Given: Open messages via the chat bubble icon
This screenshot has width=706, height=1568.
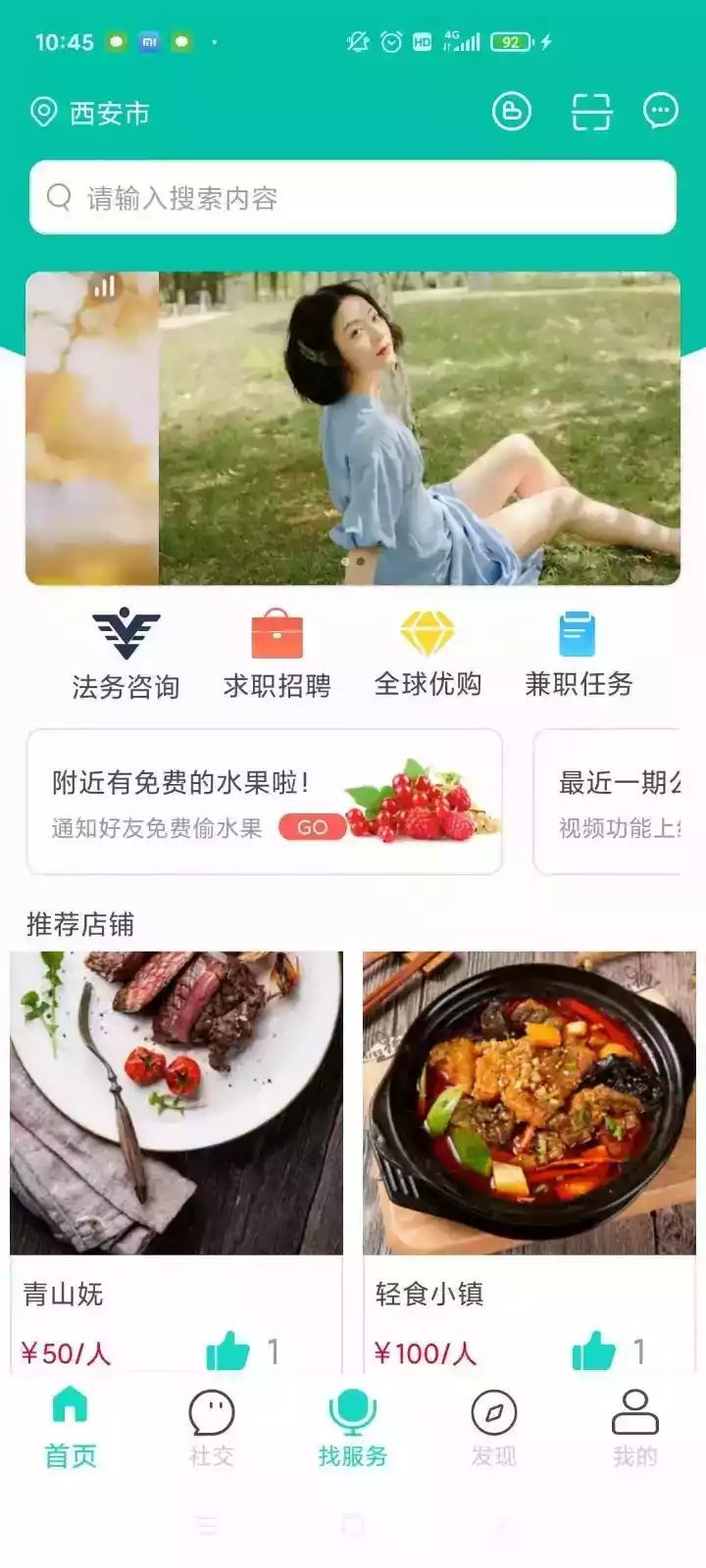Looking at the screenshot, I should 663,113.
